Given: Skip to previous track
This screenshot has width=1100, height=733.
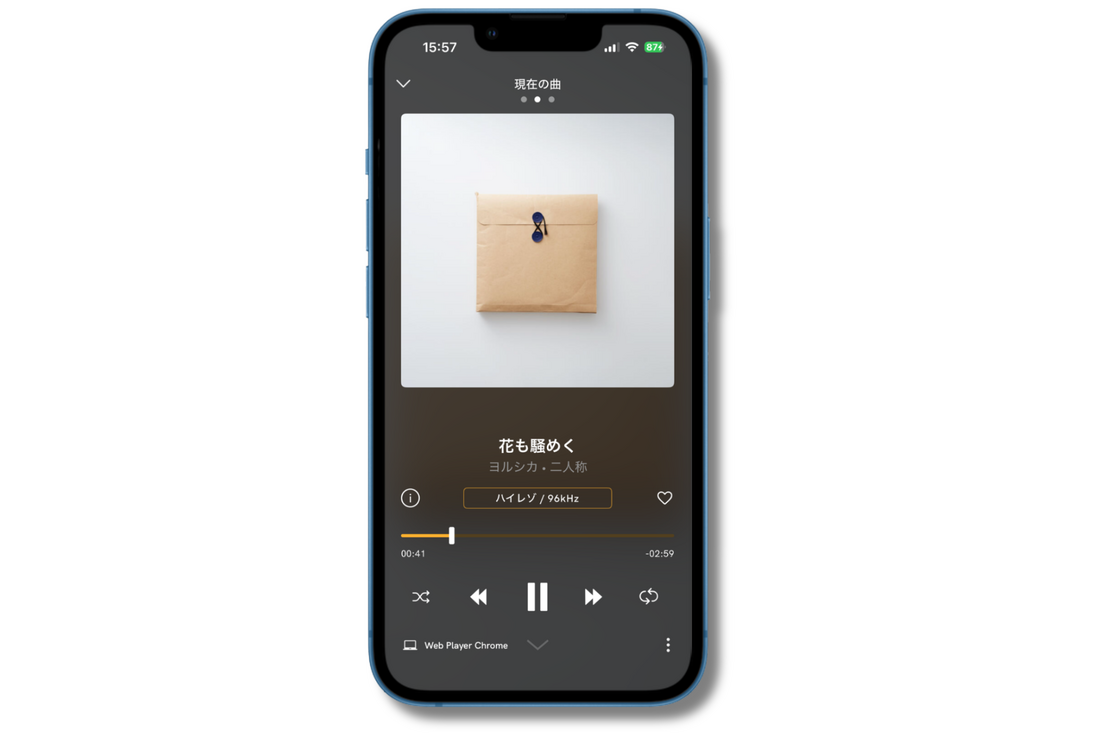Looking at the screenshot, I should coord(479,597).
